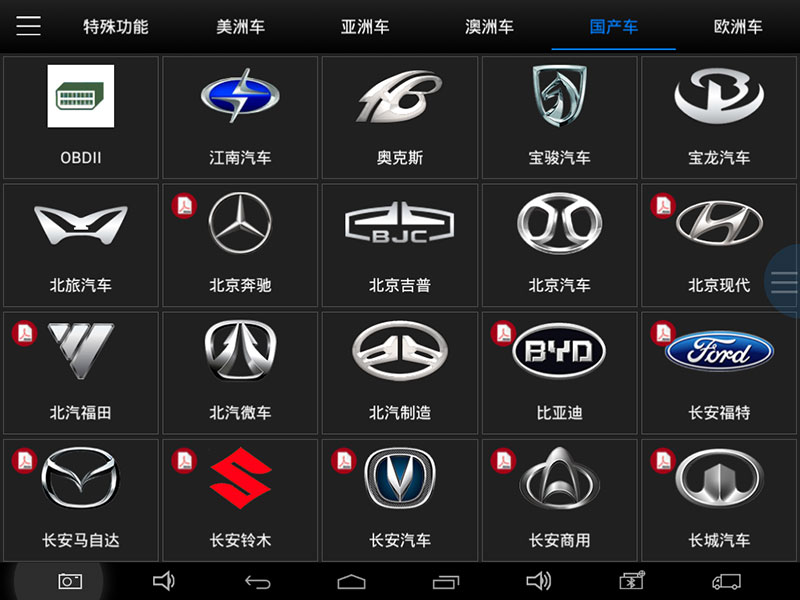Screen dimensions: 800x600
Task: Open 长安马自达 brand tile
Action: (x=81, y=500)
